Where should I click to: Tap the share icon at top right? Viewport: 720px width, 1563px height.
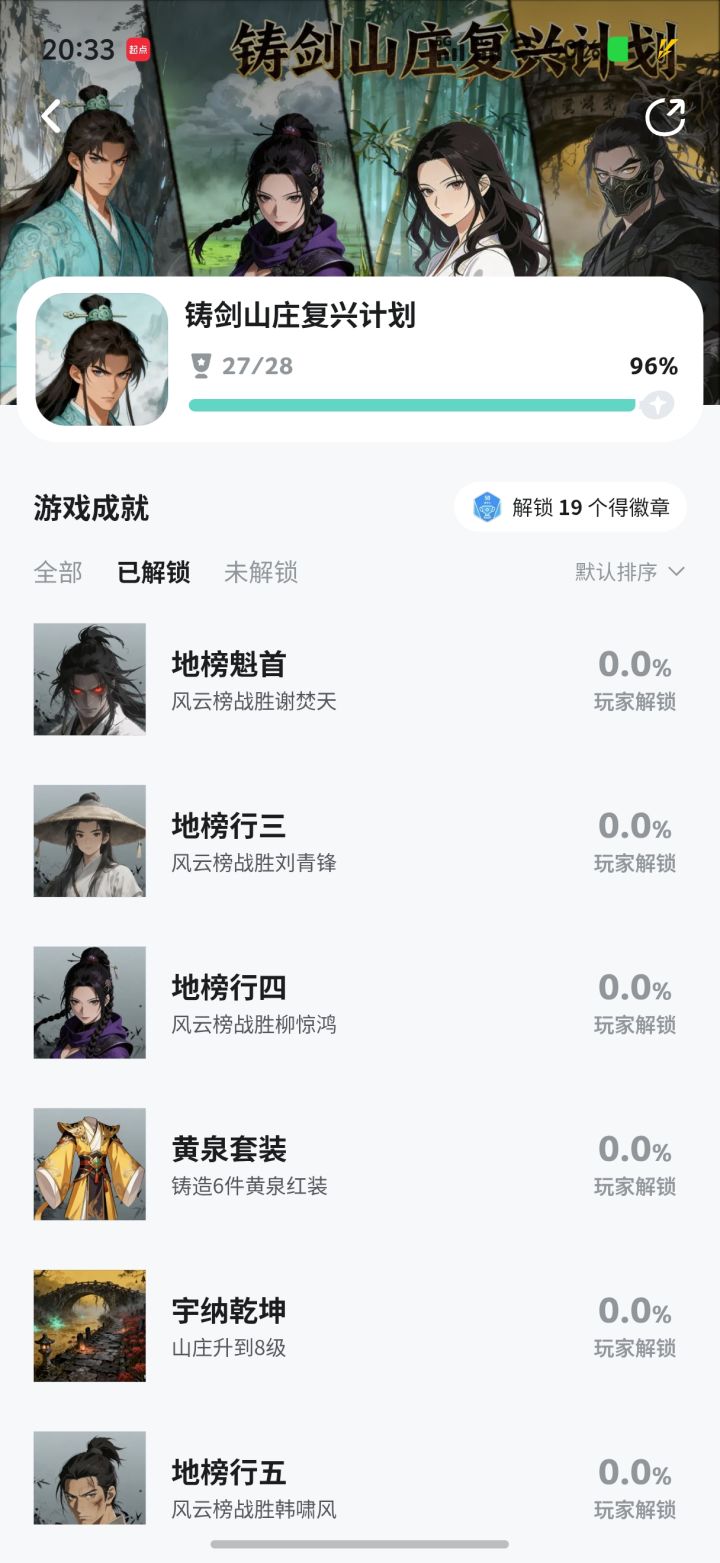667,115
